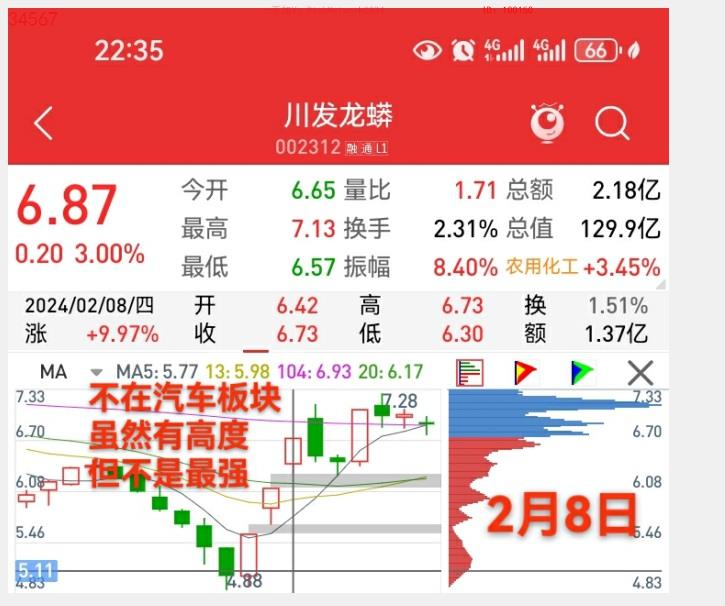This screenshot has height=606, width=725.
Task: Tap the green-blue flag chart icon
Action: pyautogui.click(x=581, y=373)
